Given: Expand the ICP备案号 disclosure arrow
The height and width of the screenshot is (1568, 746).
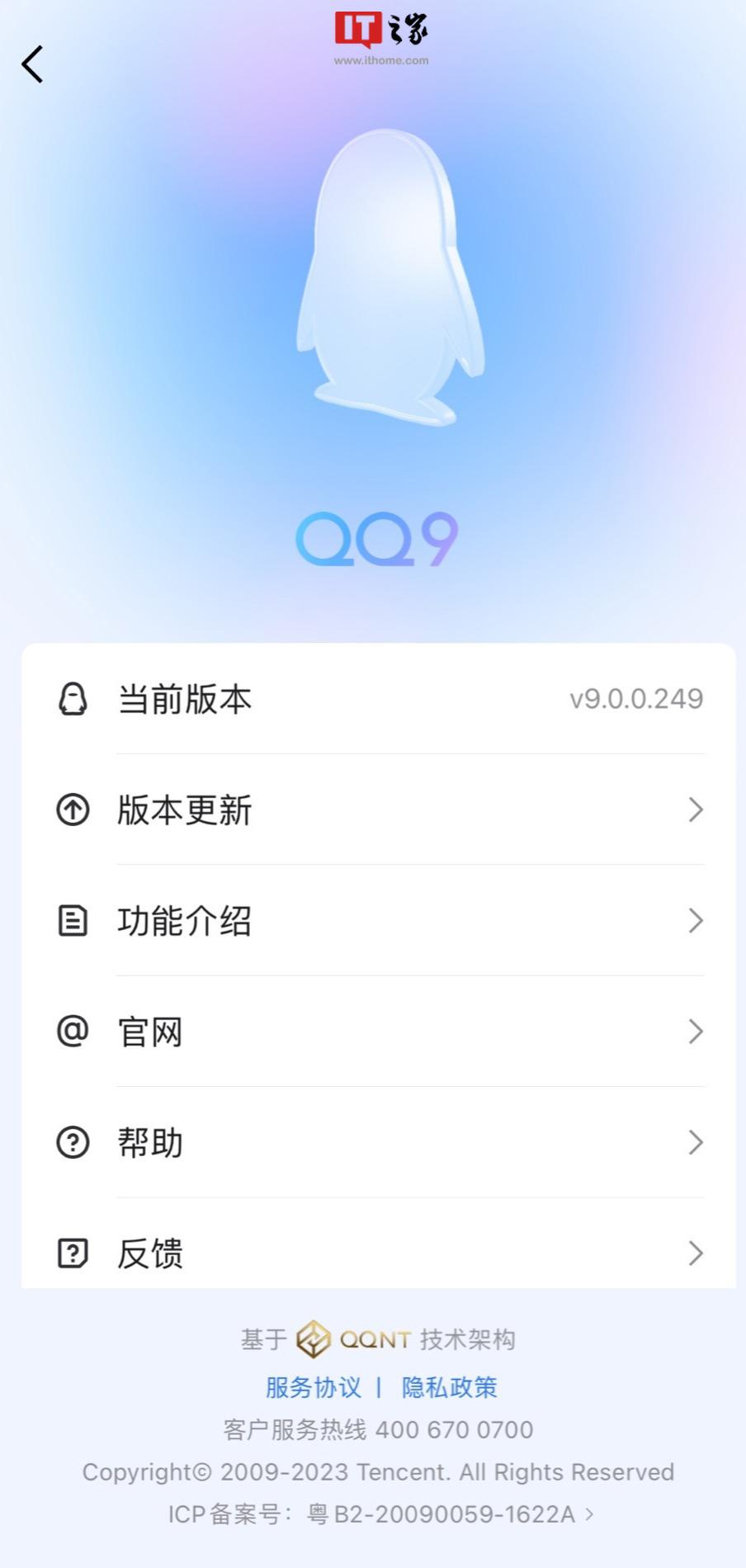Looking at the screenshot, I should click(588, 1514).
